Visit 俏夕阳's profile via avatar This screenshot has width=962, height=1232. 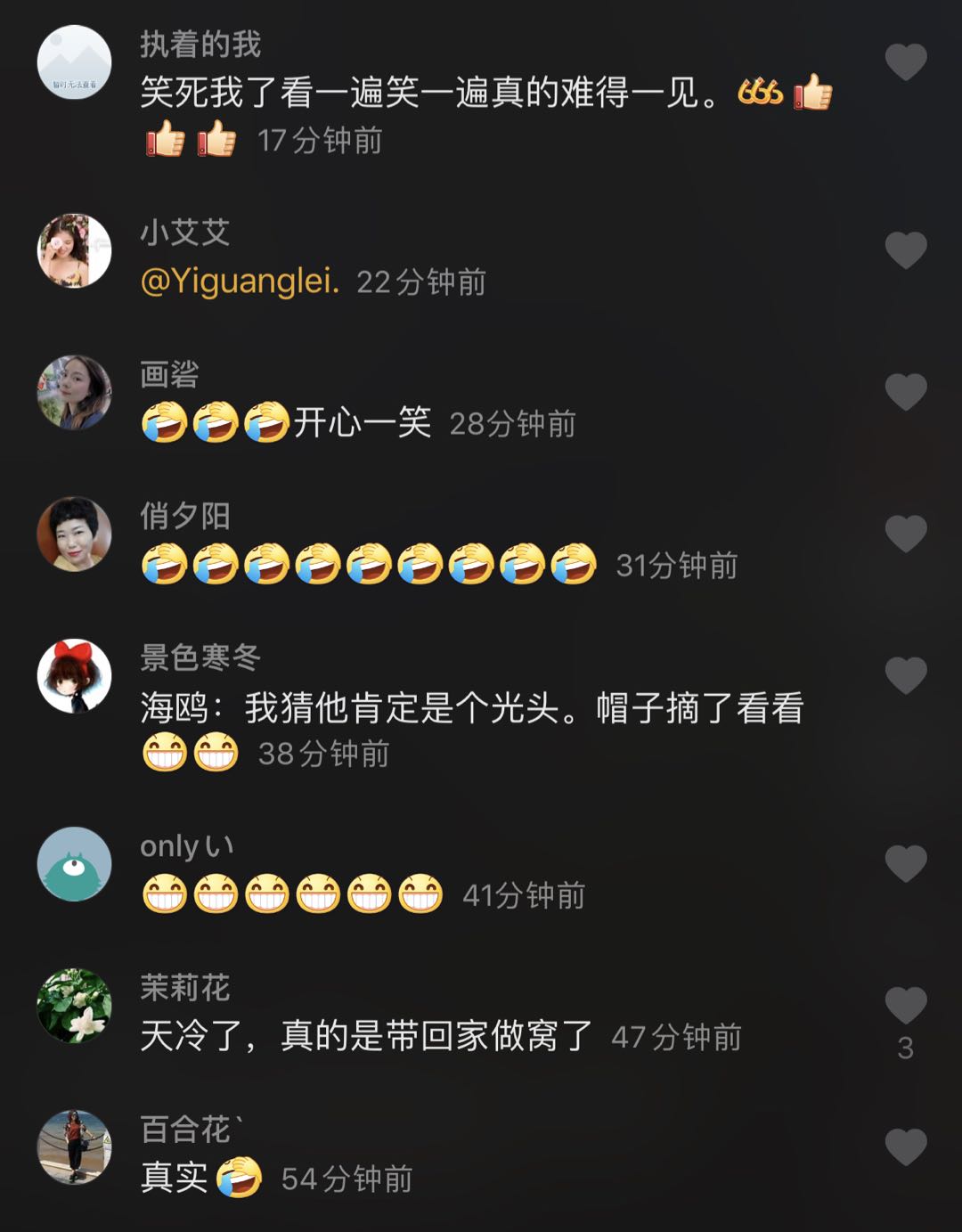74,534
